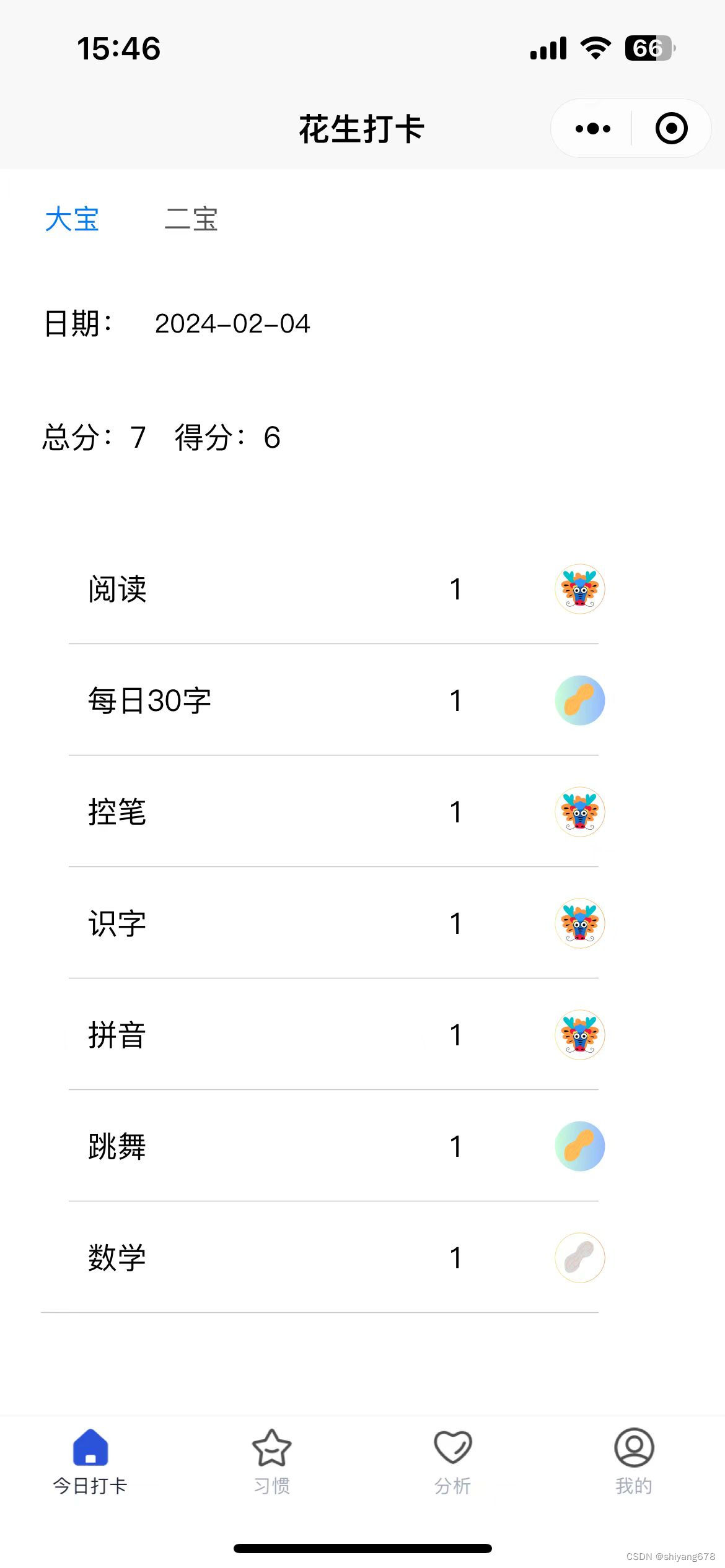This screenshot has height=1568, width=725.
Task: Toggle the check-in icon for 每日30字
Action: click(579, 700)
